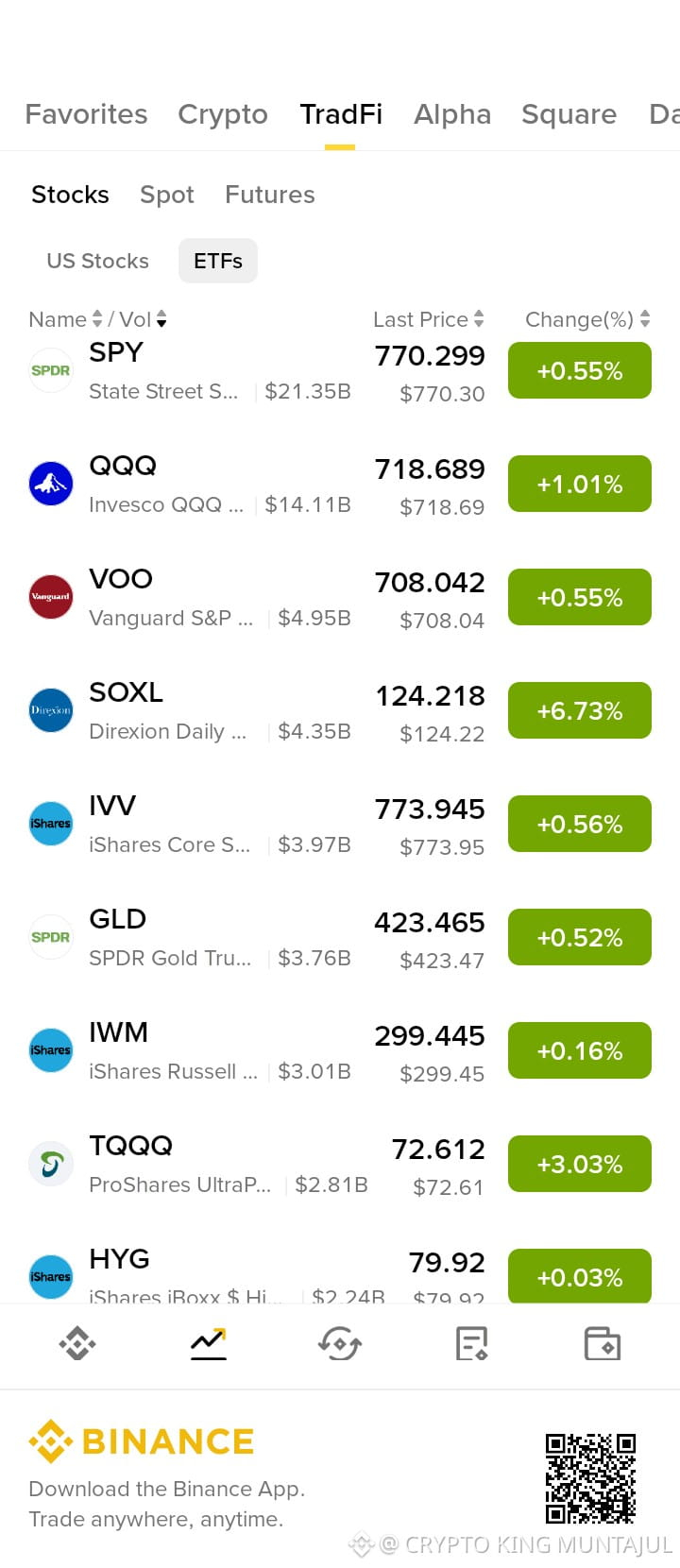Viewport: 680px width, 1568px height.
Task: Switch to the Favorites tab
Action: coord(86,114)
